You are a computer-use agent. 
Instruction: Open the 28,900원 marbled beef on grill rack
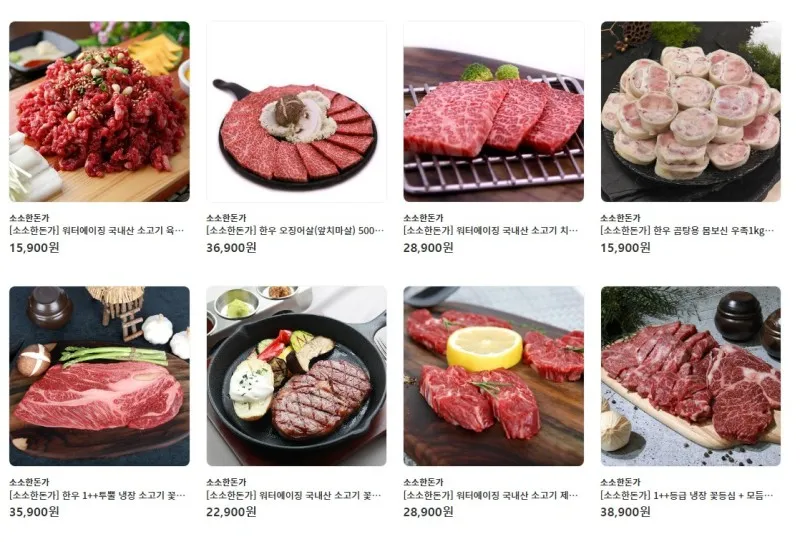(493, 112)
